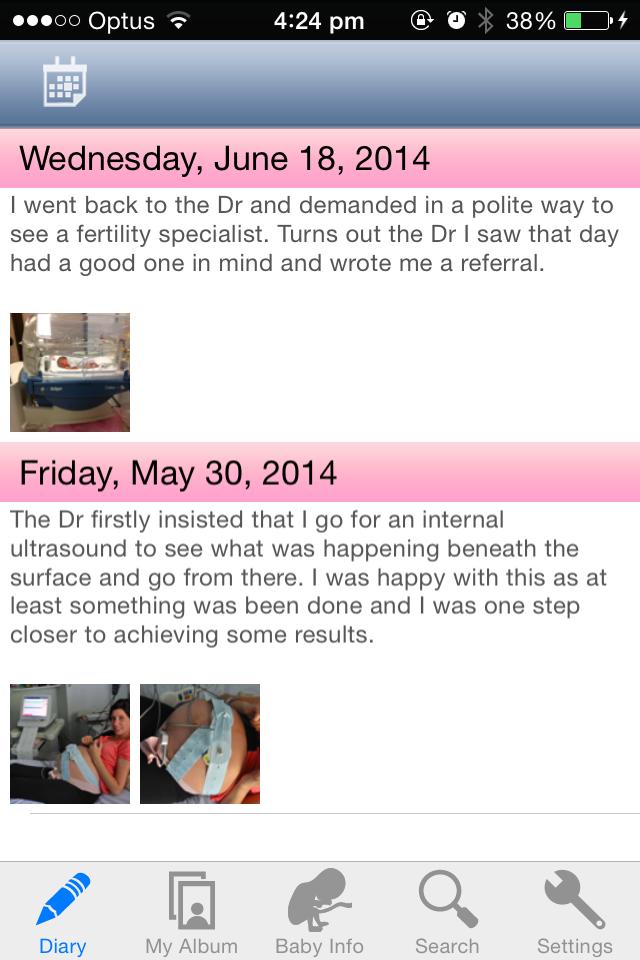Viewport: 640px width, 960px height.
Task: Open the May 30 diary entry
Action: (x=295, y=577)
